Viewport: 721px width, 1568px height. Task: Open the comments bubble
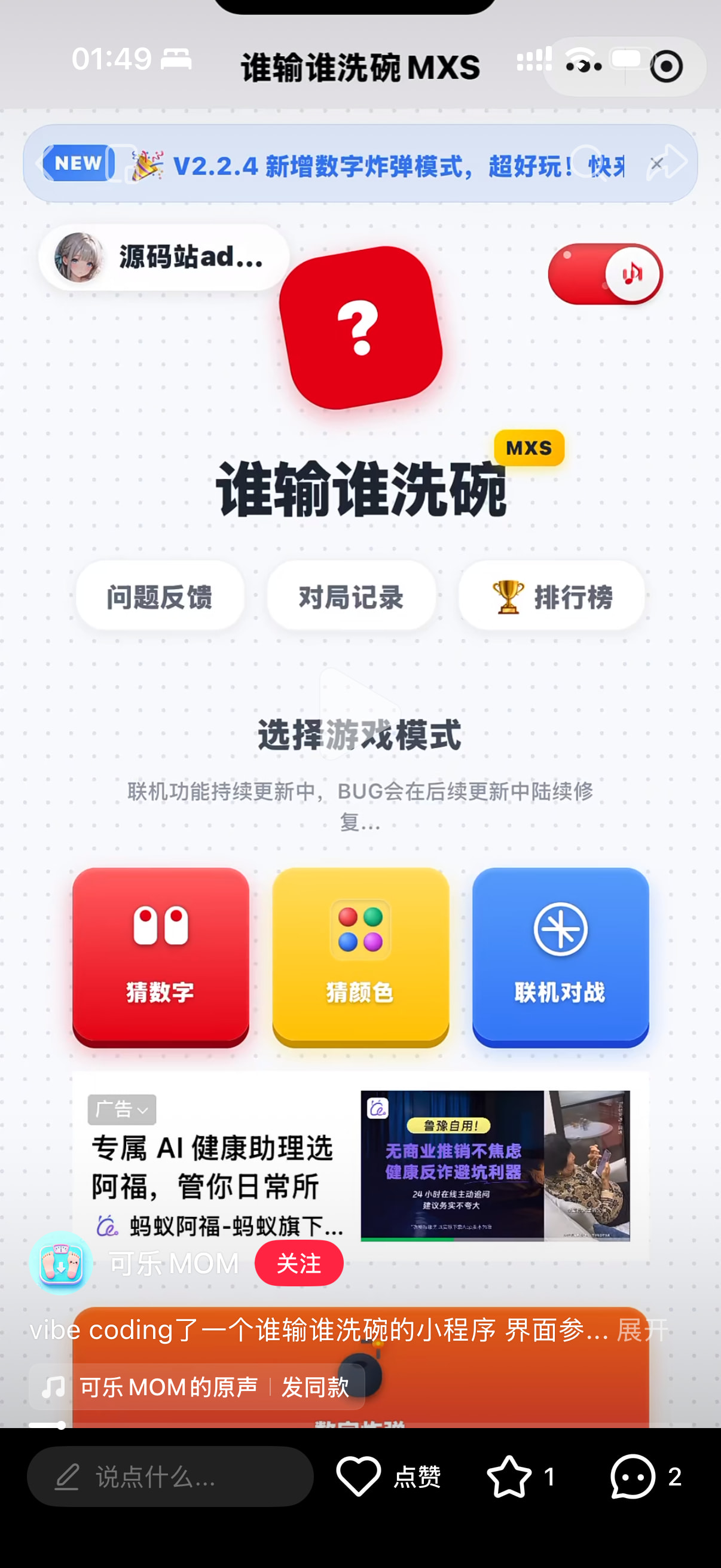click(633, 1476)
